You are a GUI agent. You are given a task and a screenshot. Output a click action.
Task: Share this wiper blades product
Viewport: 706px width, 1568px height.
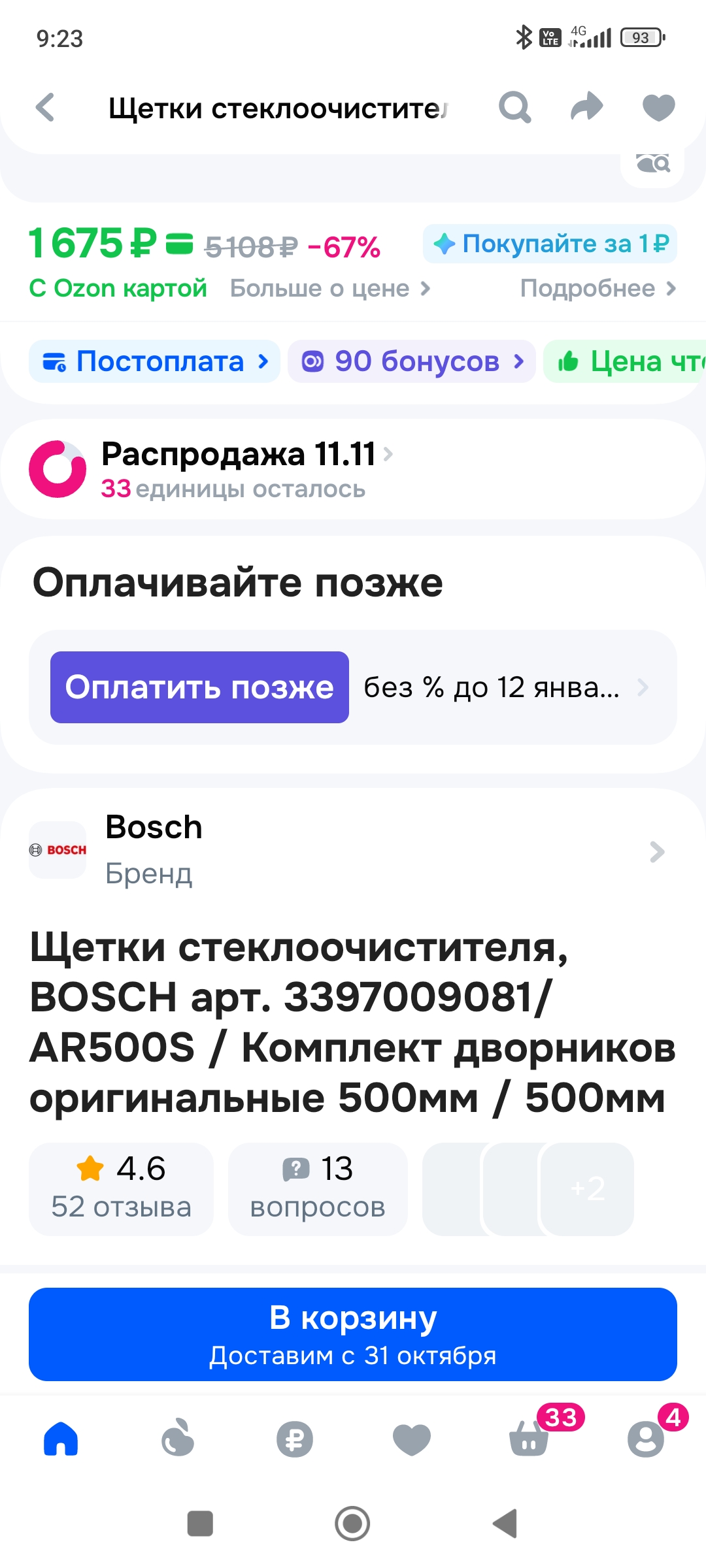[x=586, y=108]
